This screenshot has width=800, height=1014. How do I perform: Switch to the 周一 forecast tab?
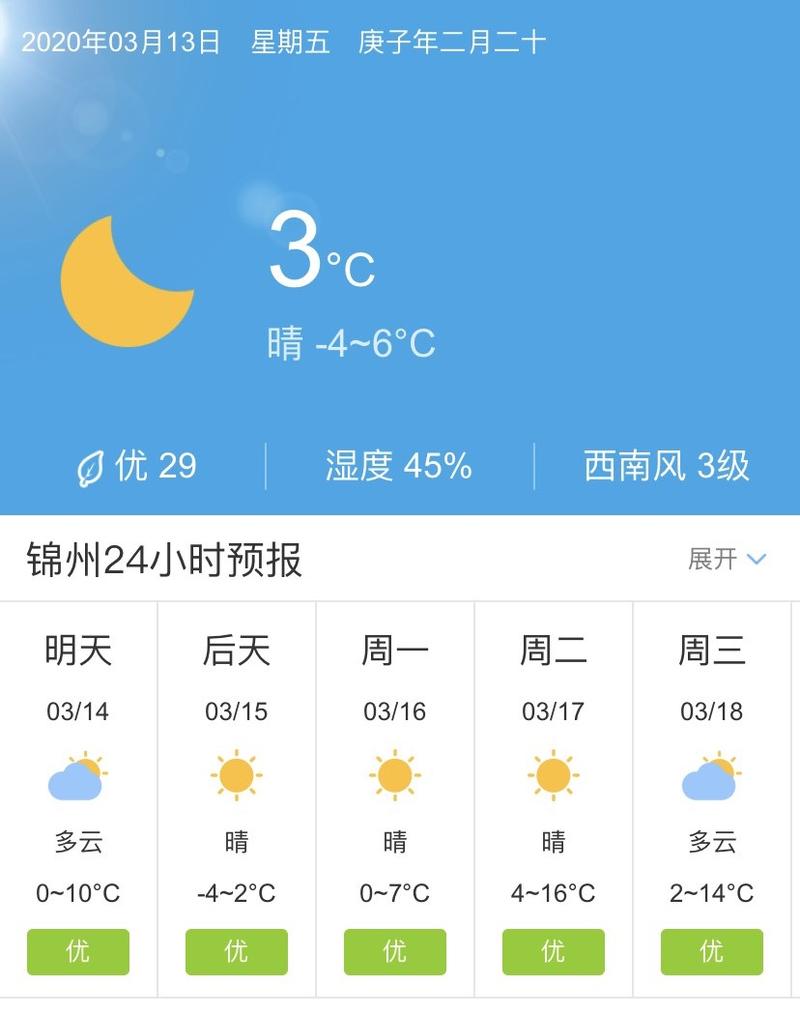click(x=395, y=650)
